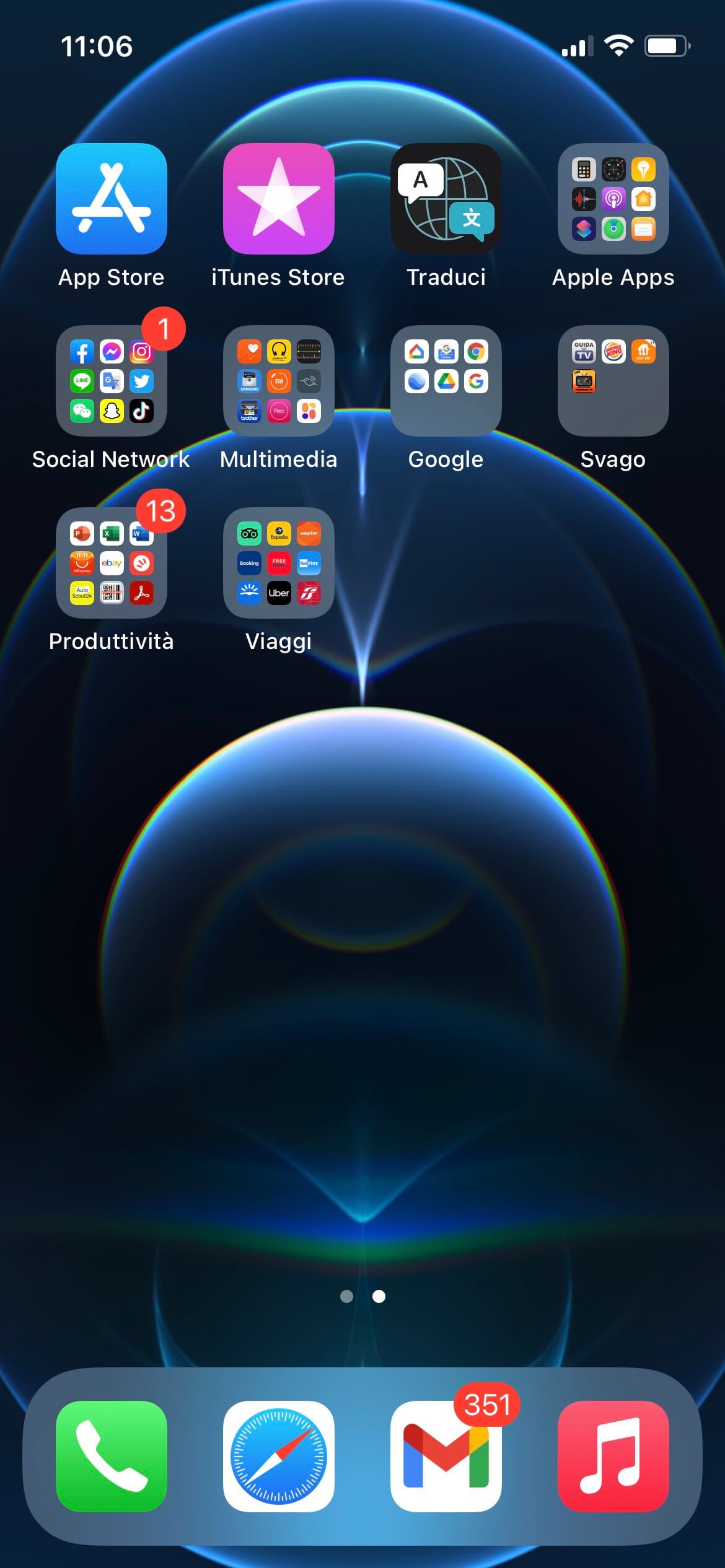Screen dimensions: 725x1568
Task: Open the App Store
Action: click(x=112, y=199)
